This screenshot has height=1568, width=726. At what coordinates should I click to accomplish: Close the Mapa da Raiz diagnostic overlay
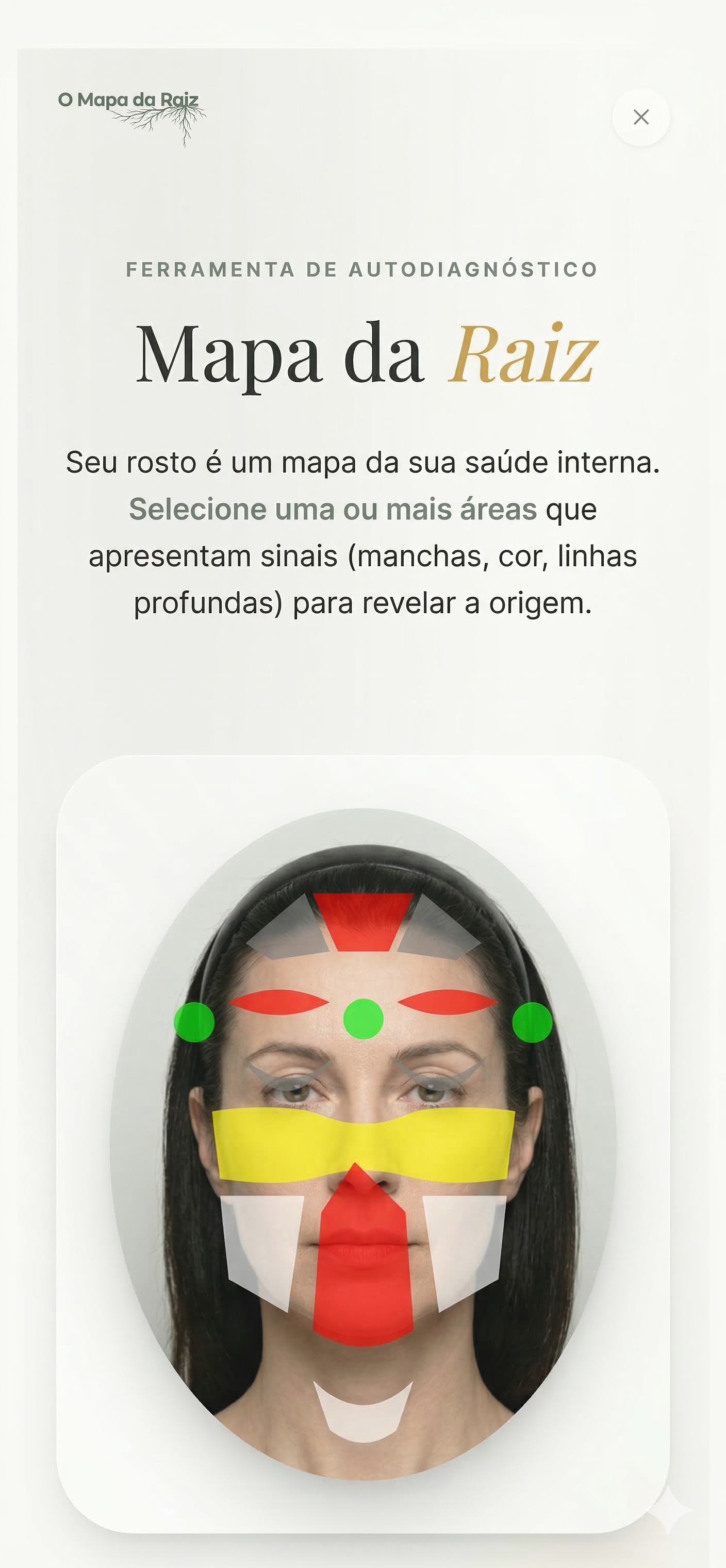click(642, 117)
